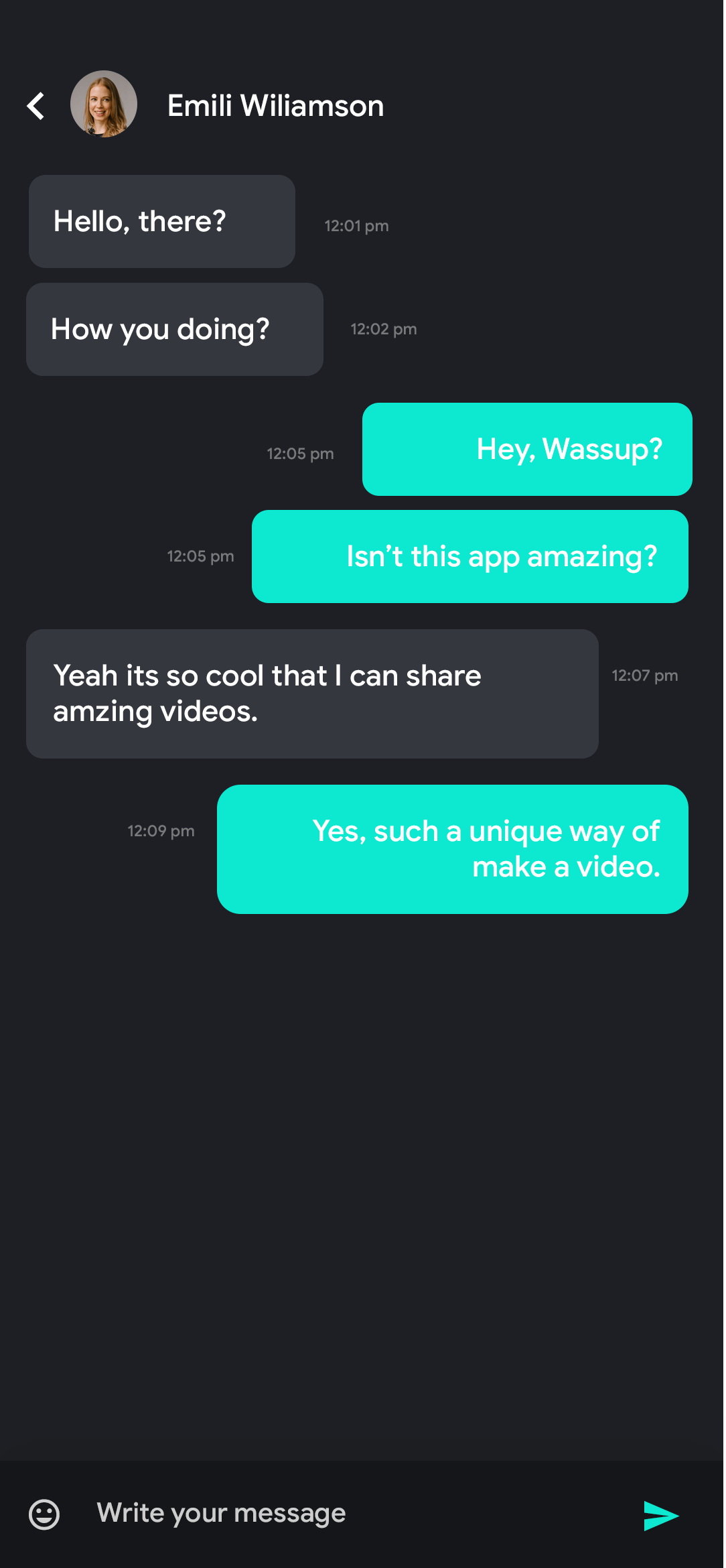Click the 12:07 pm timestamp

click(x=644, y=675)
